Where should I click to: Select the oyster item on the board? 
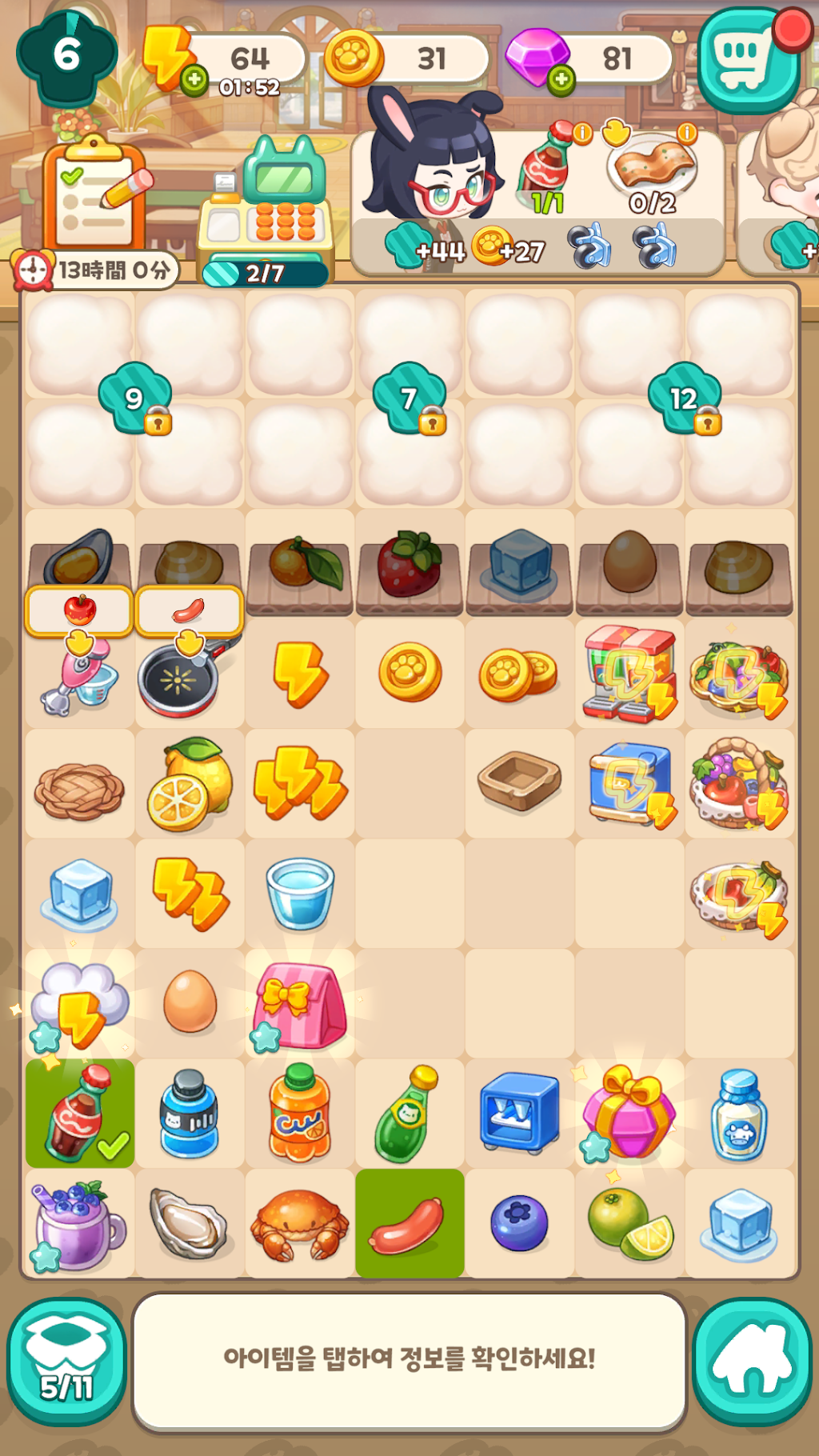190,1224
